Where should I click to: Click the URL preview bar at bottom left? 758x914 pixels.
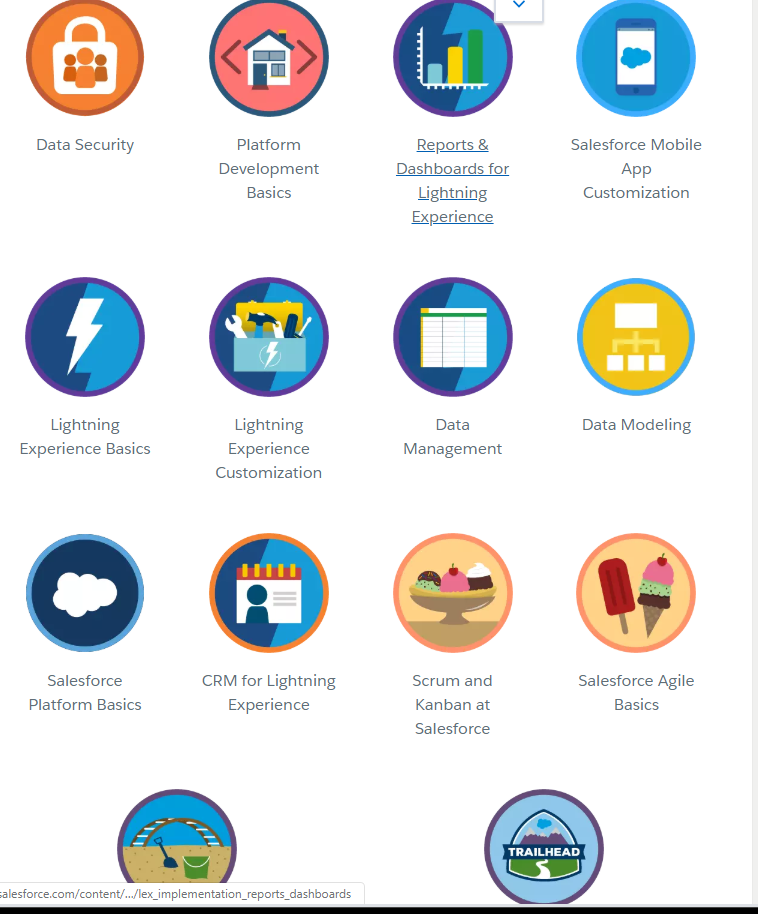pos(178,894)
